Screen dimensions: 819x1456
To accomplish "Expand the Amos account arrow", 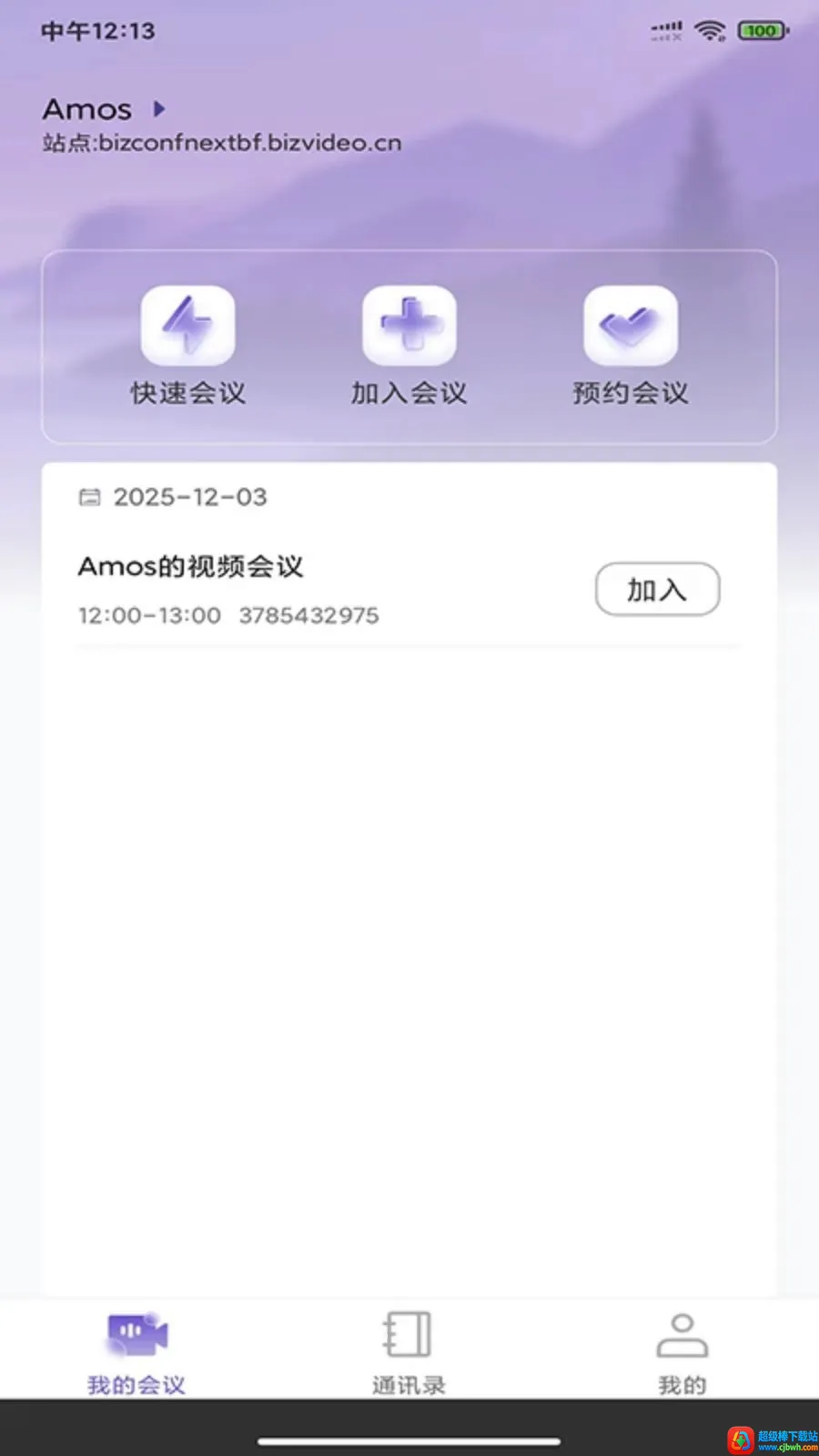I will tap(159, 109).
